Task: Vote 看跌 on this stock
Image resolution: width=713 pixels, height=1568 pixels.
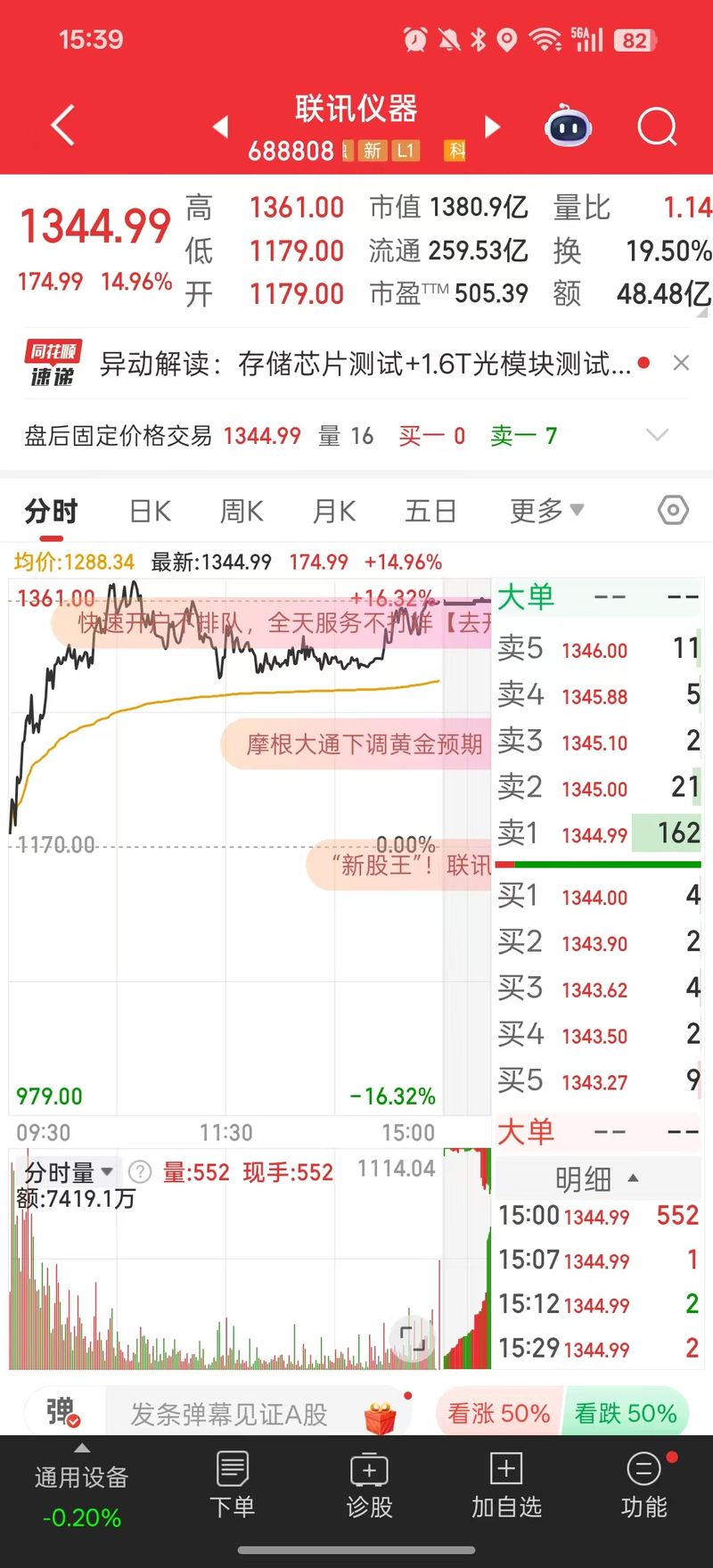Action: [626, 1413]
